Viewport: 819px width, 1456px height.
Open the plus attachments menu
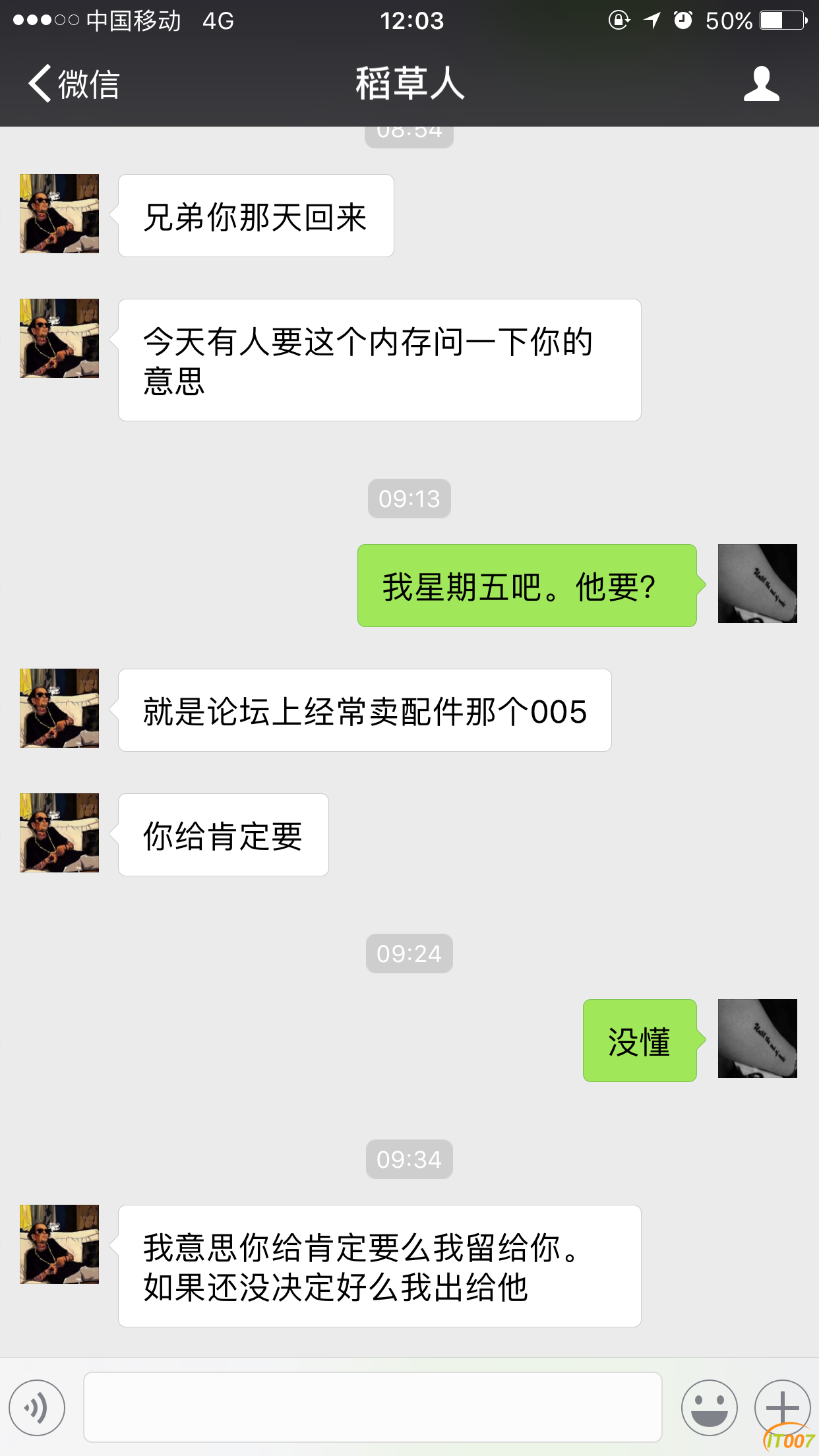pyautogui.click(x=781, y=1407)
